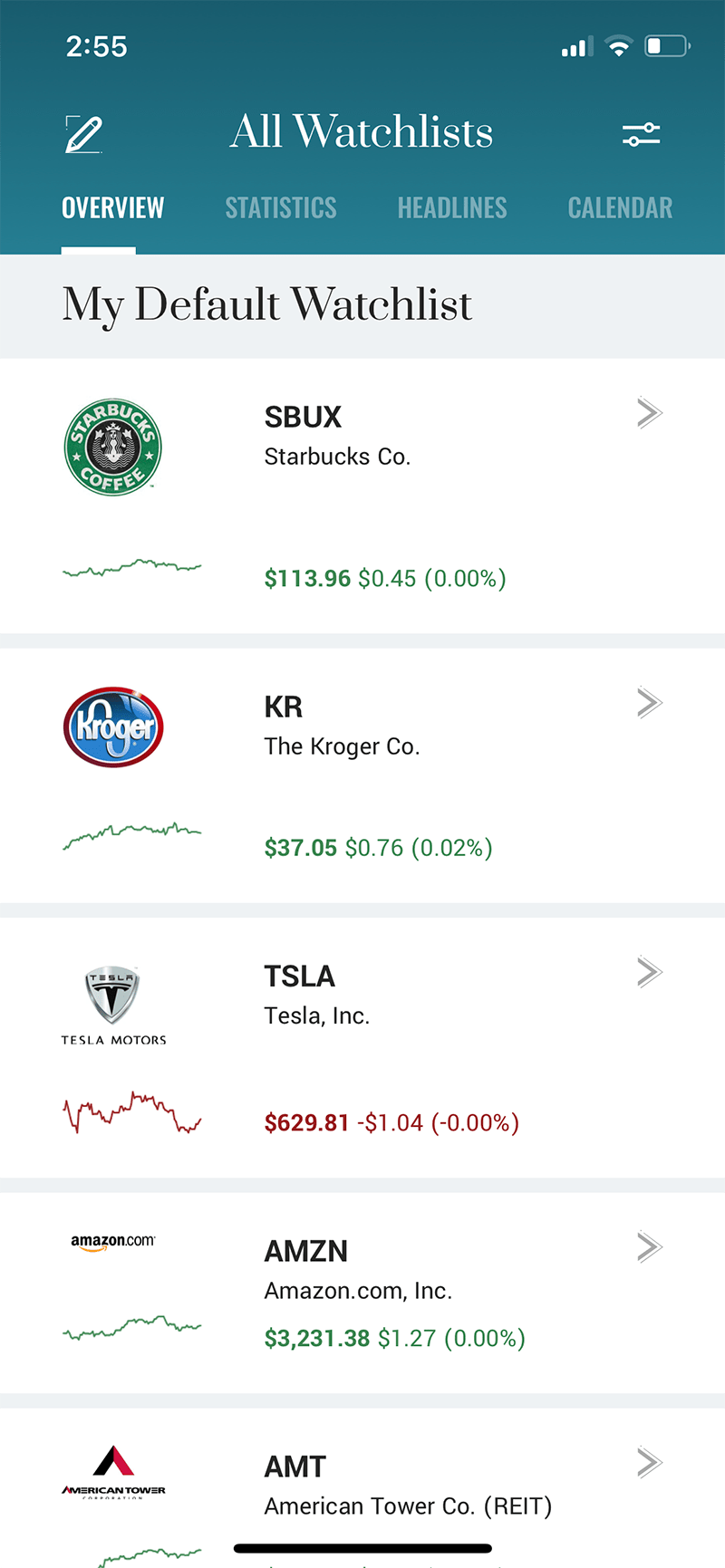Open the filter settings sliders icon
The height and width of the screenshot is (1568, 725).
pyautogui.click(x=641, y=135)
